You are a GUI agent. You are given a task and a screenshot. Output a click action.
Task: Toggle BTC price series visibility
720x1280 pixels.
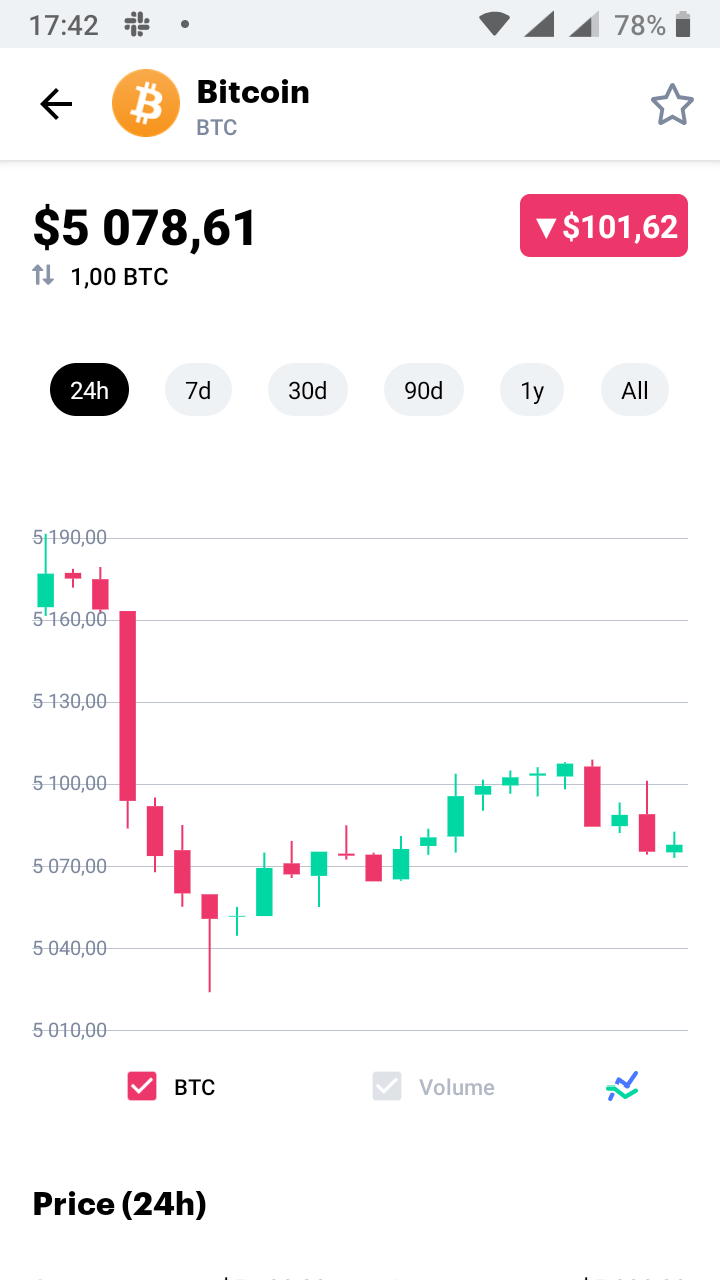[x=142, y=1087]
